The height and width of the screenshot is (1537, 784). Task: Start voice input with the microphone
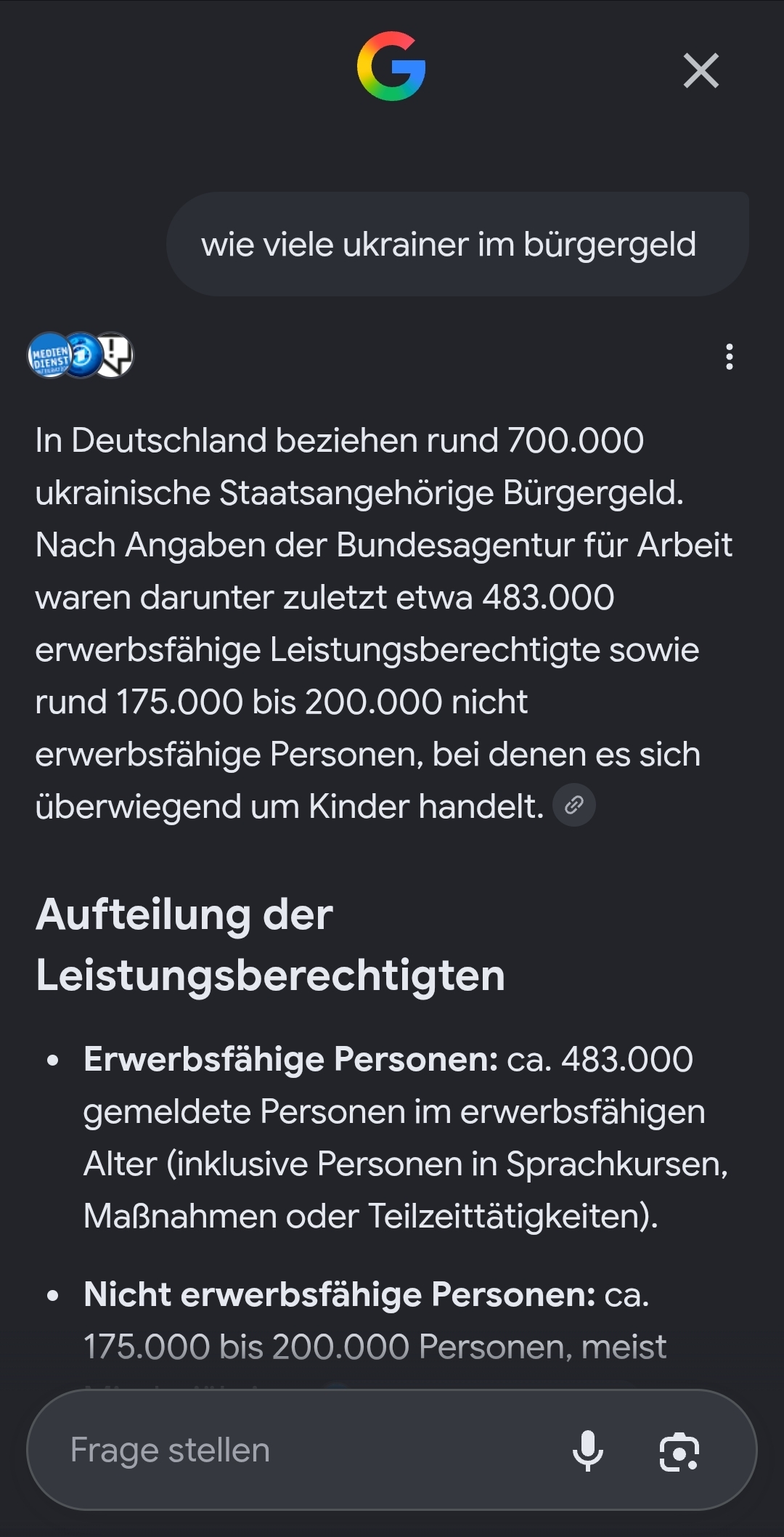coord(588,1451)
